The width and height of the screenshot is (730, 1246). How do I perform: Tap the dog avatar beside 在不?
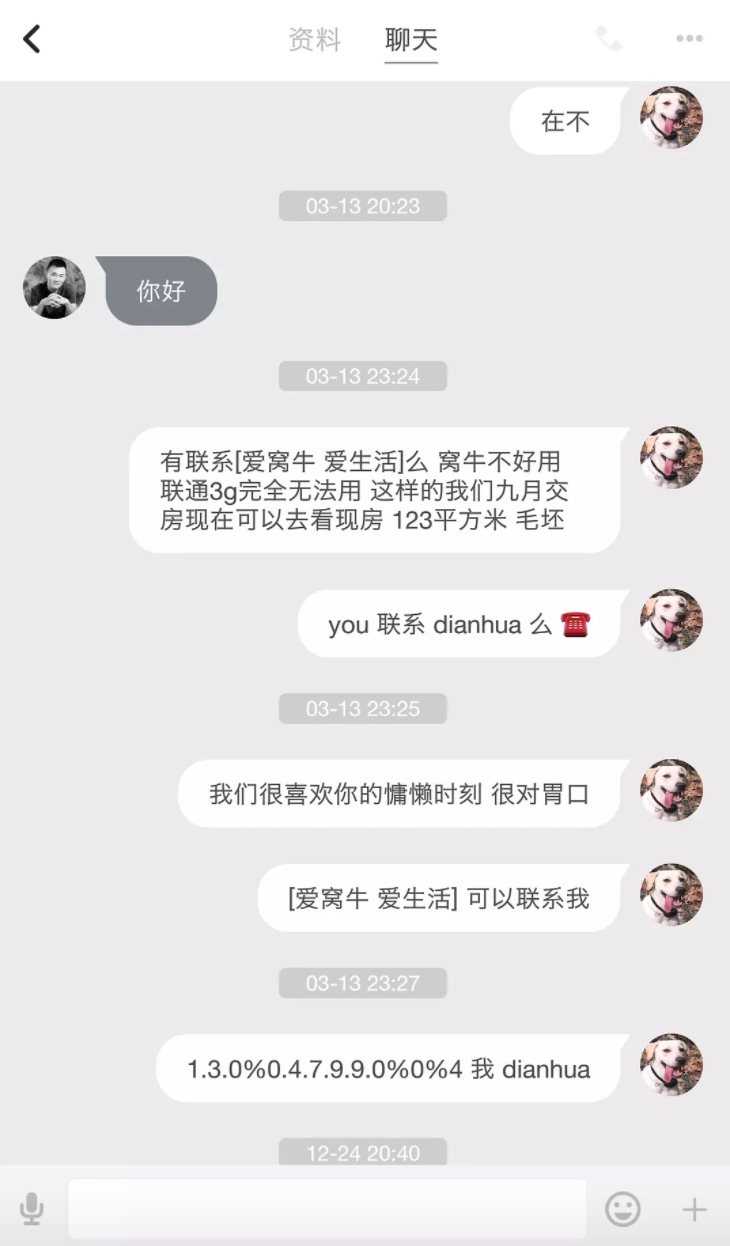(672, 118)
